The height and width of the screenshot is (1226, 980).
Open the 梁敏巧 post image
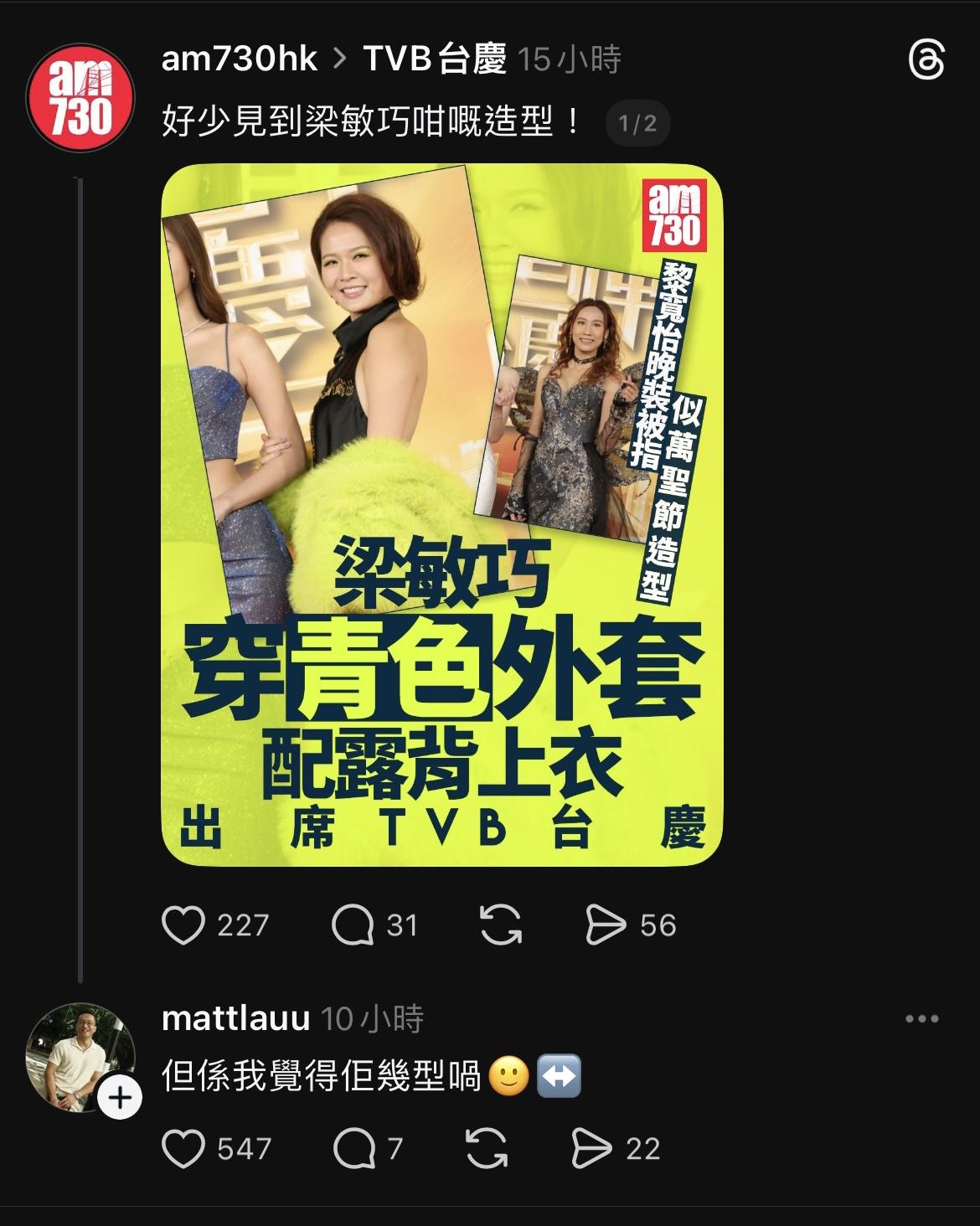441,514
